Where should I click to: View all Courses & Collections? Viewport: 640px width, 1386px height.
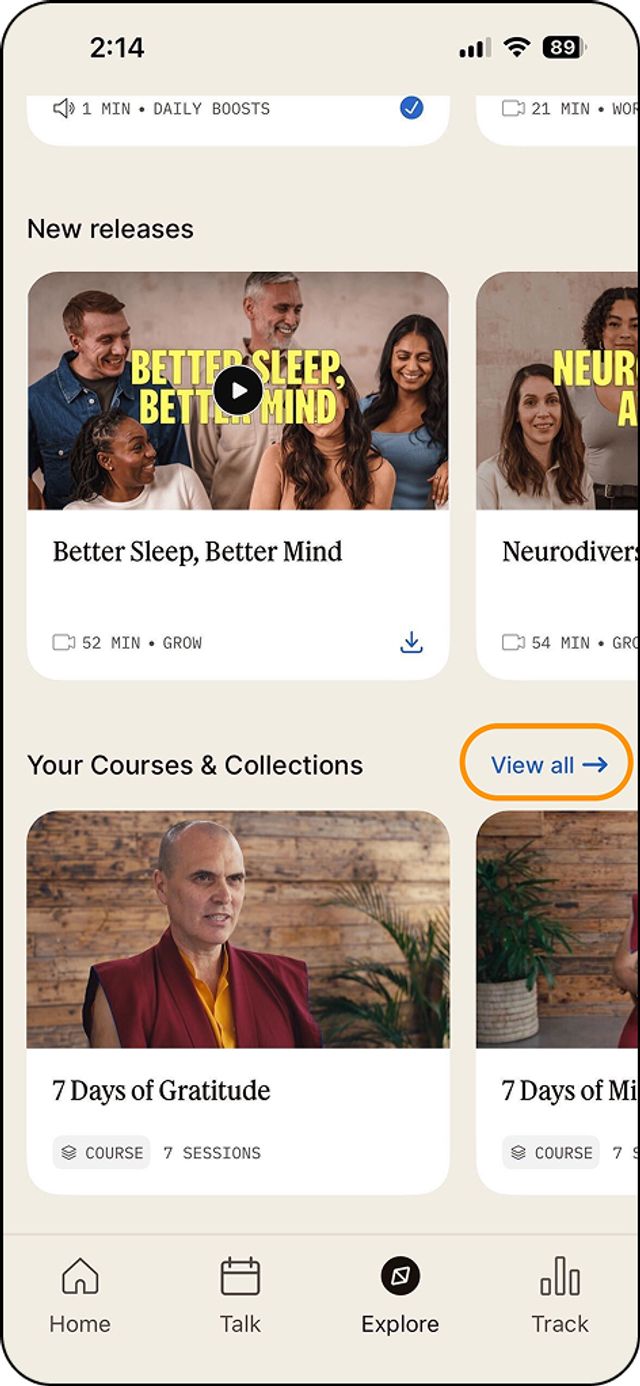[548, 765]
